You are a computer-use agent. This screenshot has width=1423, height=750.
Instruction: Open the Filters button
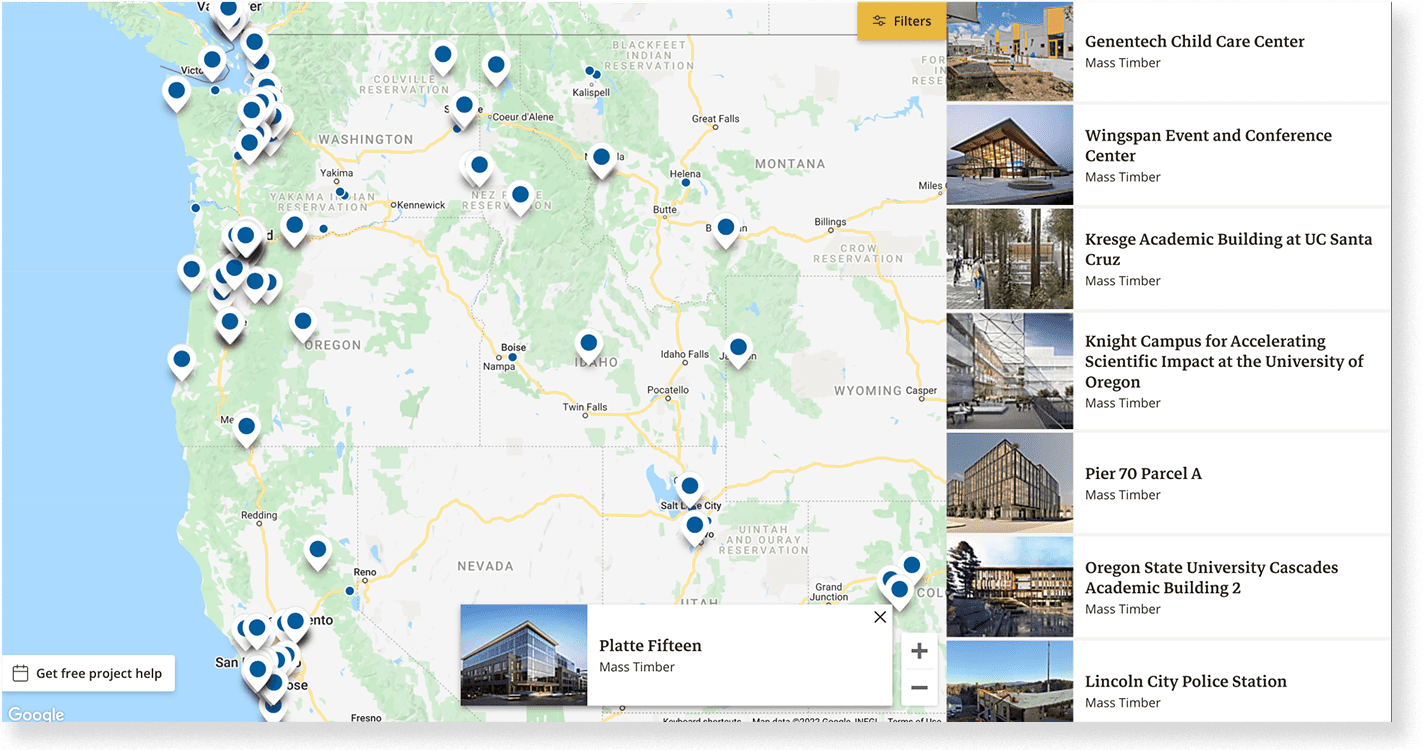[x=901, y=21]
